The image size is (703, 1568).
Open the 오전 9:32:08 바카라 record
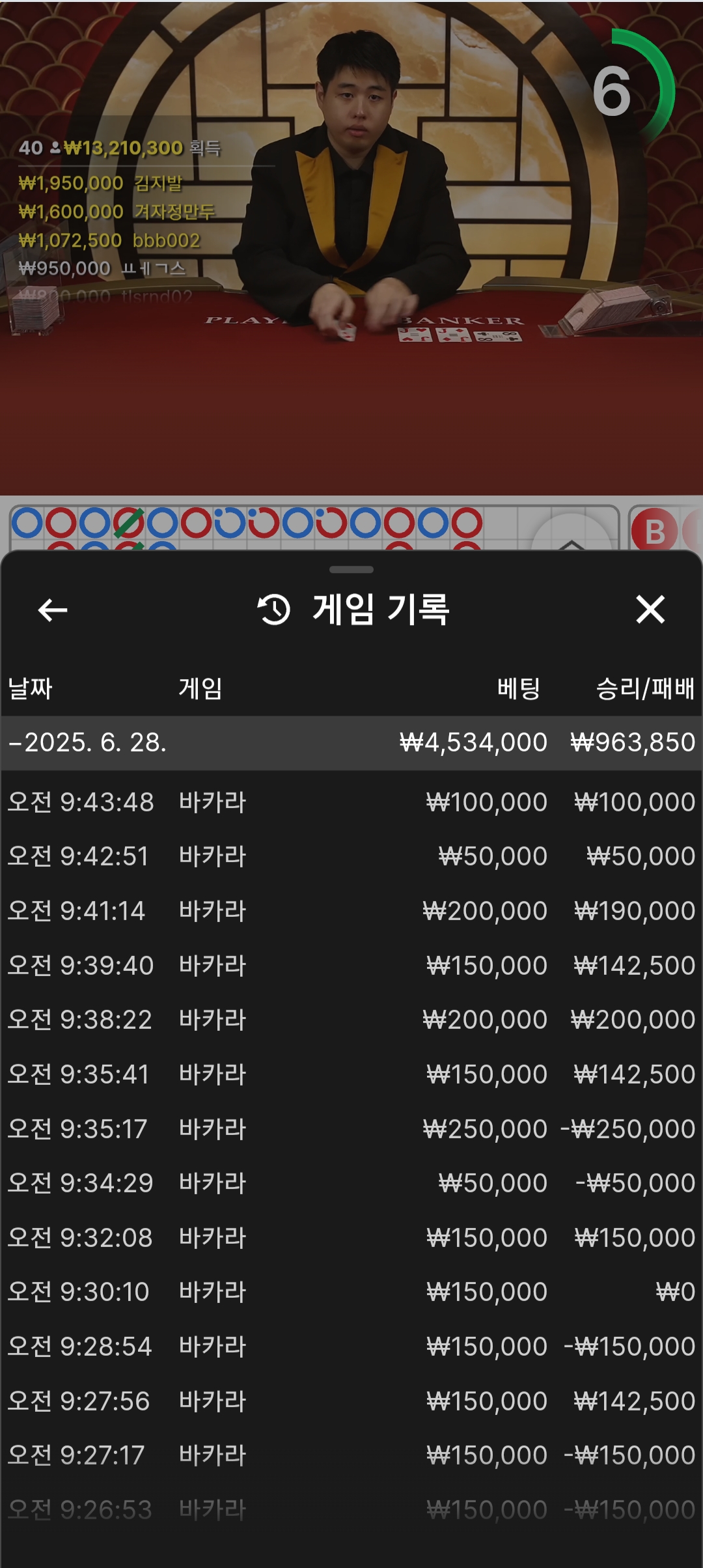(x=351, y=1237)
